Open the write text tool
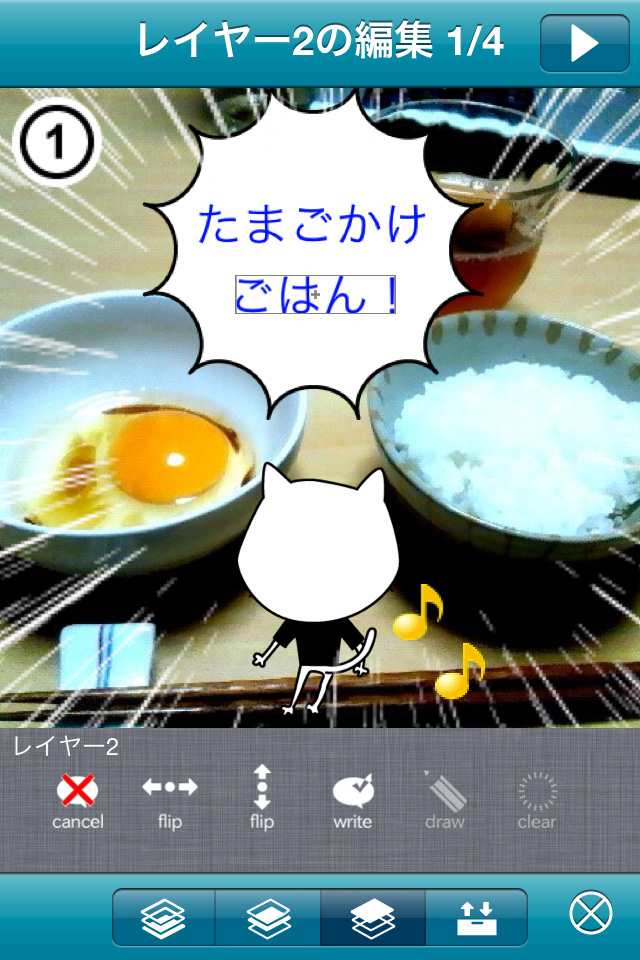640x960 pixels. click(352, 801)
